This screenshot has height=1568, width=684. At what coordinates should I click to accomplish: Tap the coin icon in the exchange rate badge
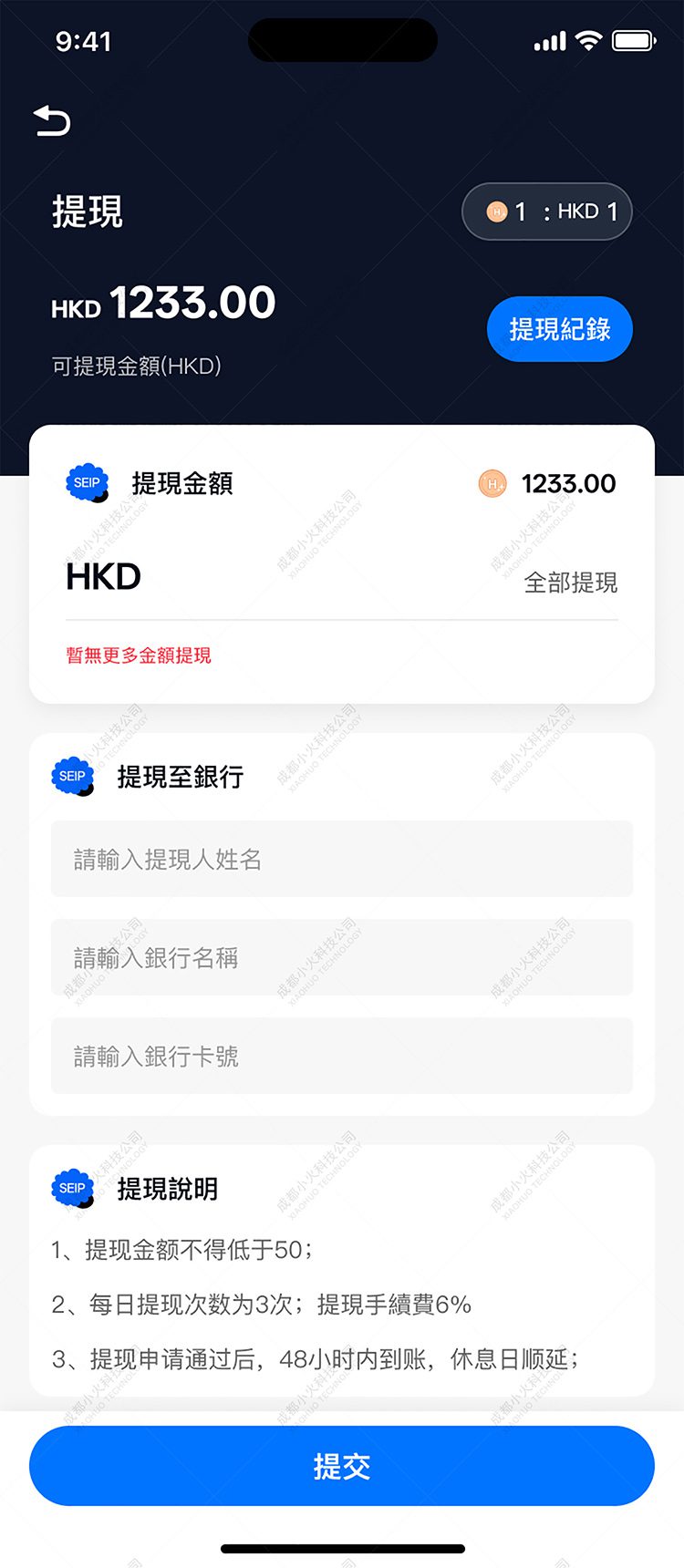pyautogui.click(x=495, y=211)
